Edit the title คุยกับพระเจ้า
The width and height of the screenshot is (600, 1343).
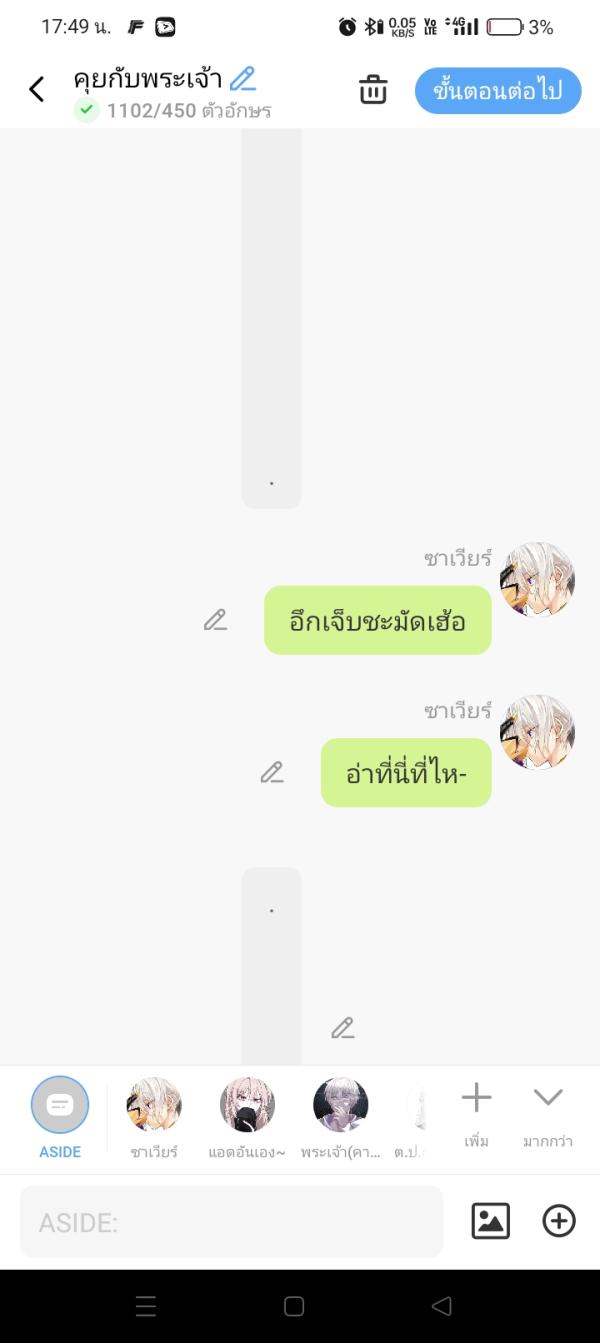coord(243,78)
